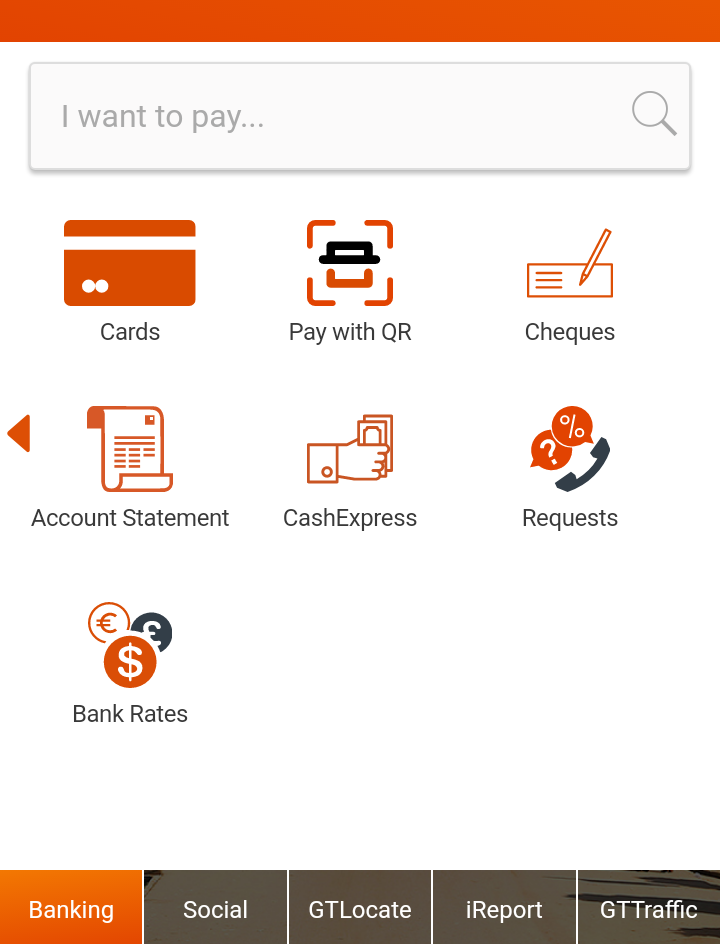Check Bank Rates
Screen dimensions: 720x944
130,662
